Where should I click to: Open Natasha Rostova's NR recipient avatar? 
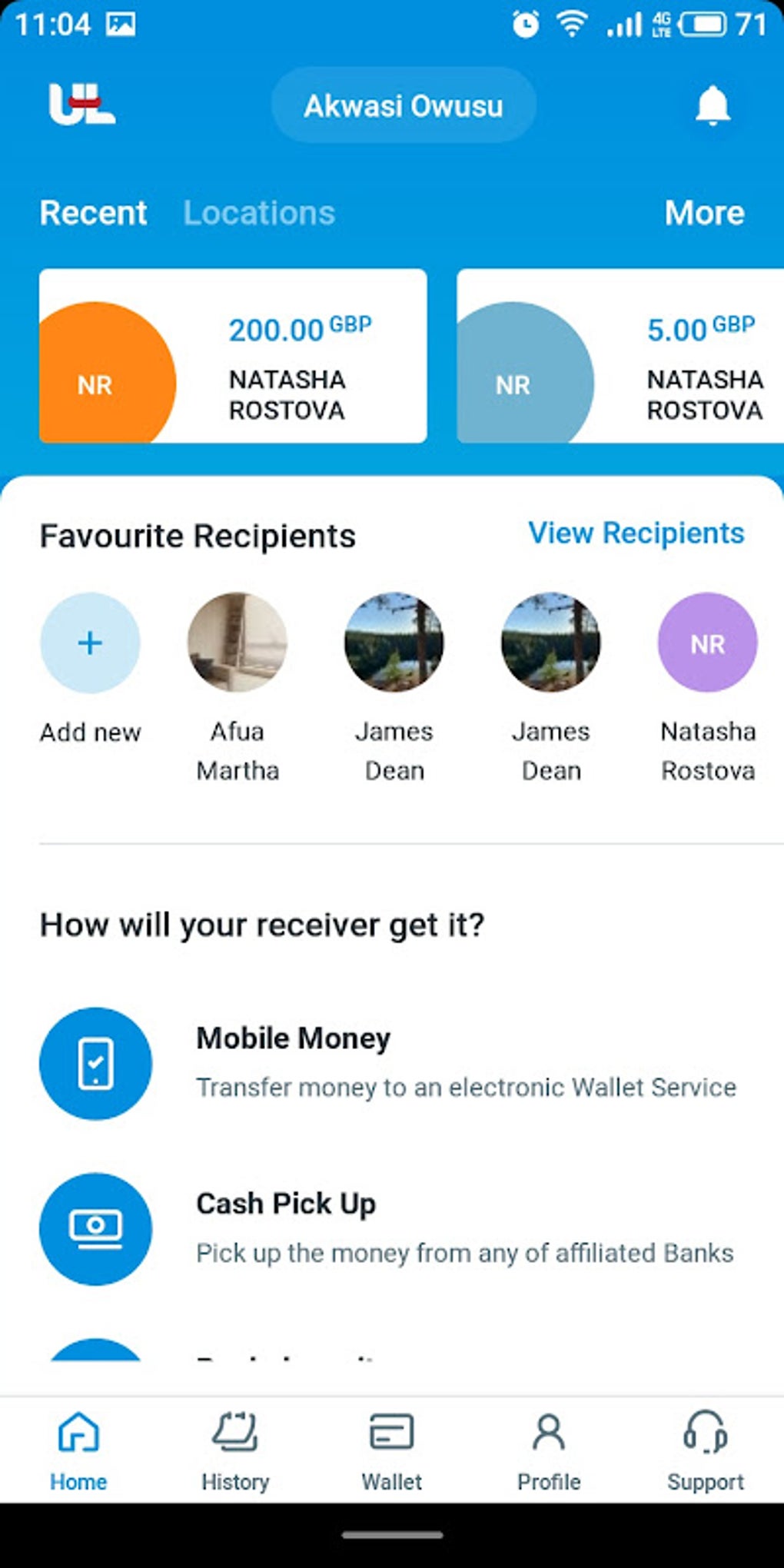706,643
